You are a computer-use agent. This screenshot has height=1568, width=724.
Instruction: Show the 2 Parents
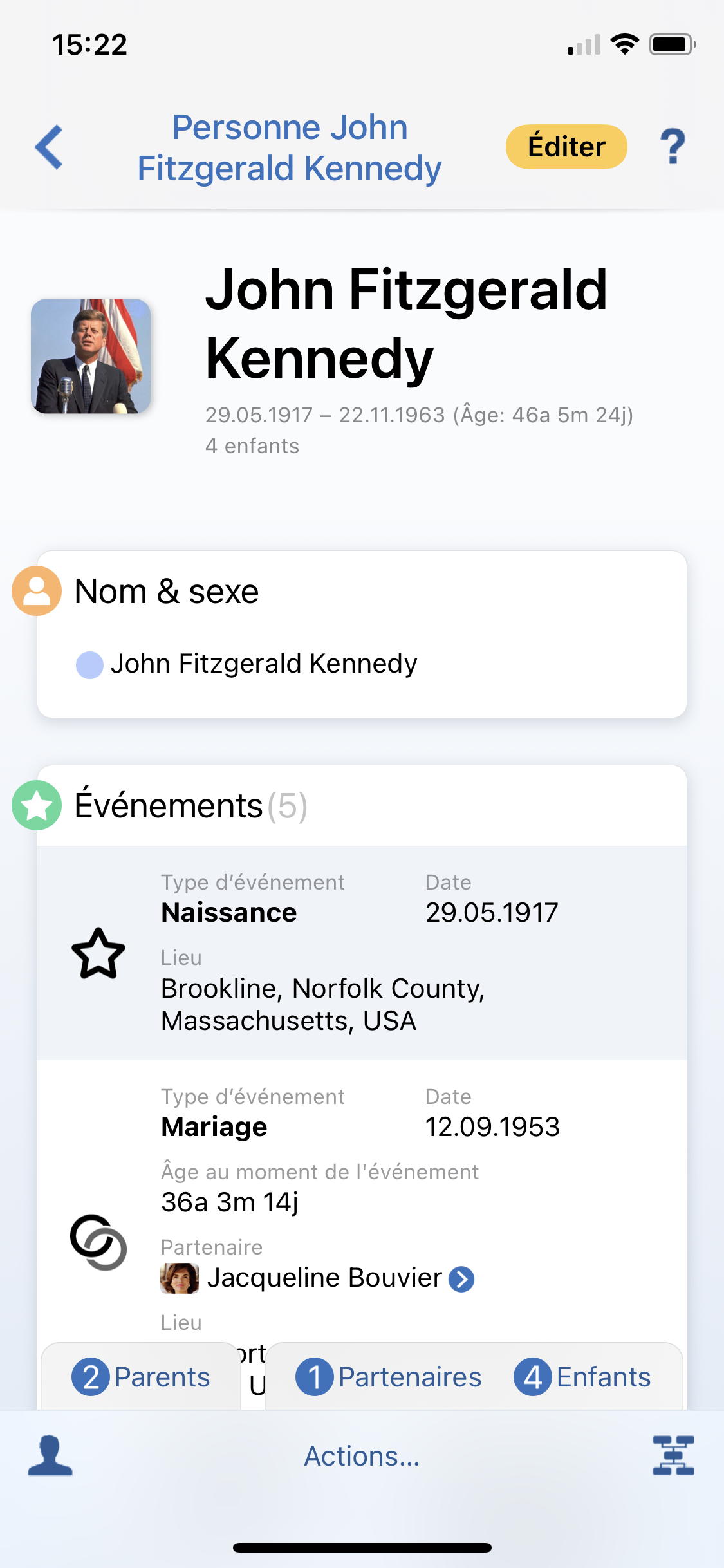pyautogui.click(x=141, y=1377)
